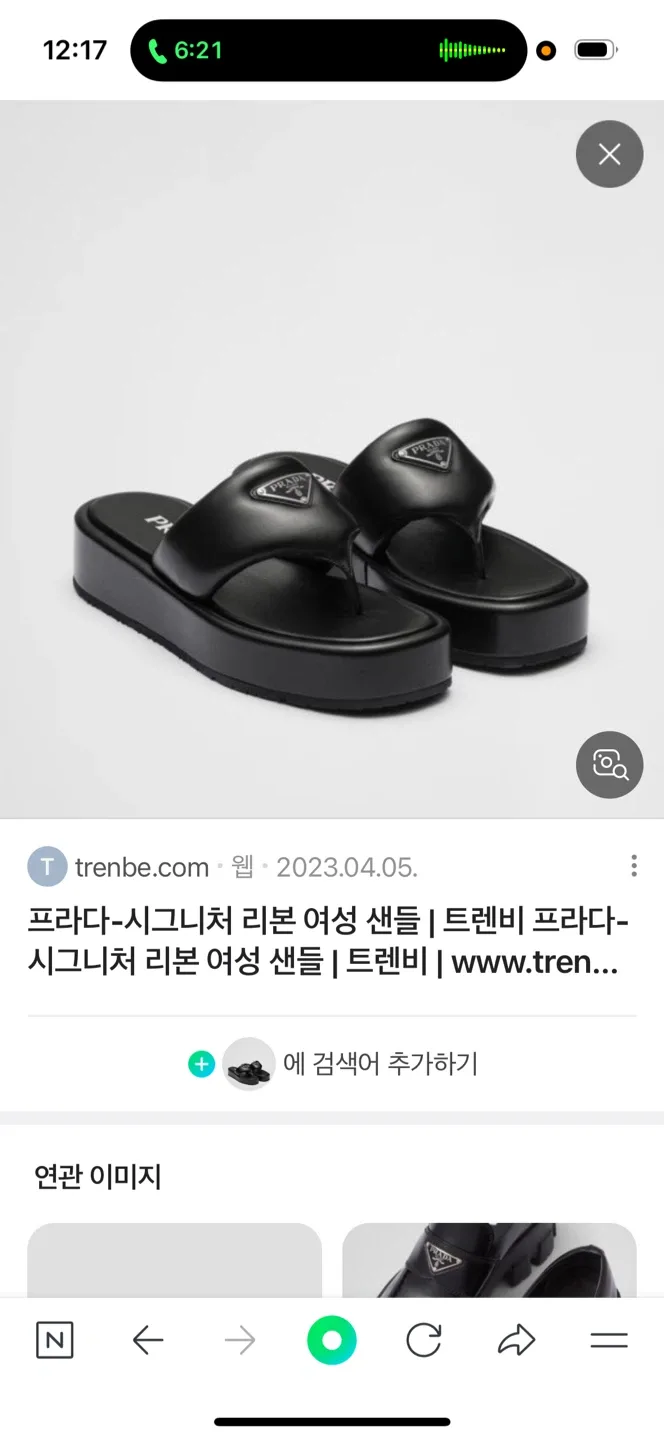Go back to the previous page
This screenshot has width=664, height=1440.
click(147, 1341)
